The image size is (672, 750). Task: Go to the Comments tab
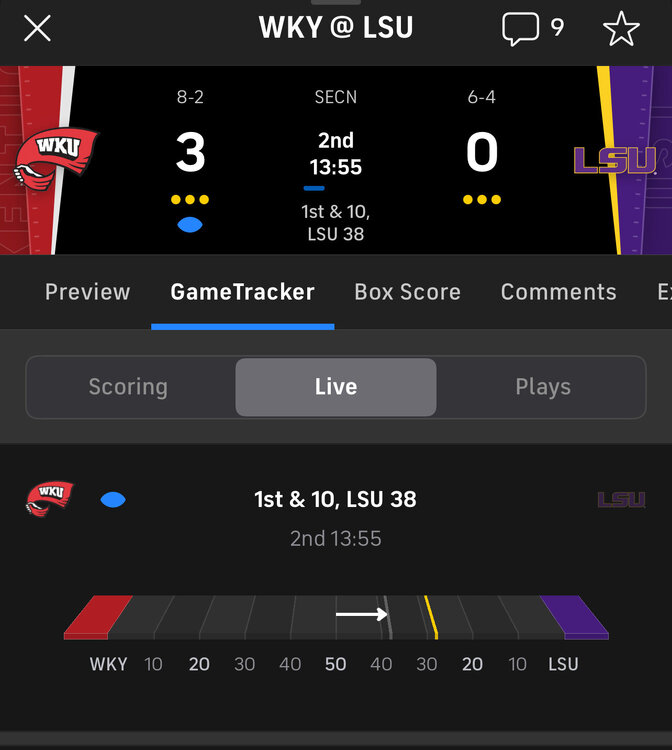coord(559,292)
